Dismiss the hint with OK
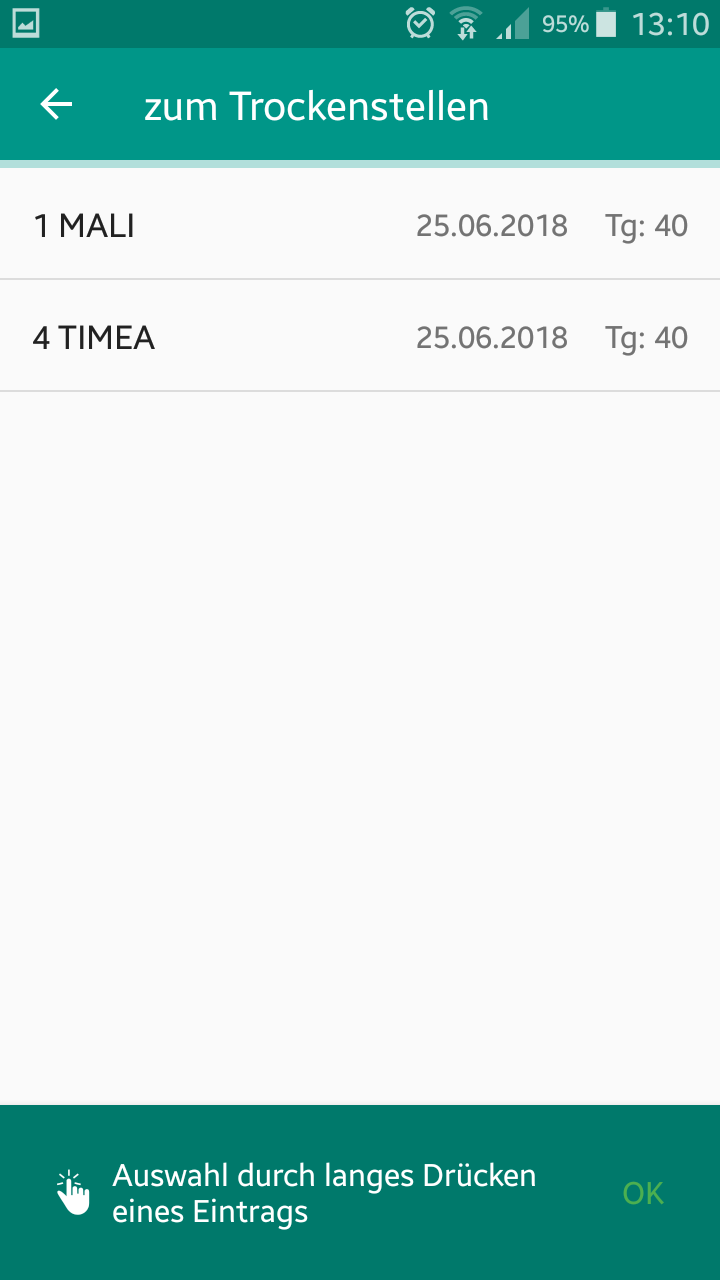This screenshot has height=1280, width=720. pos(642,1192)
